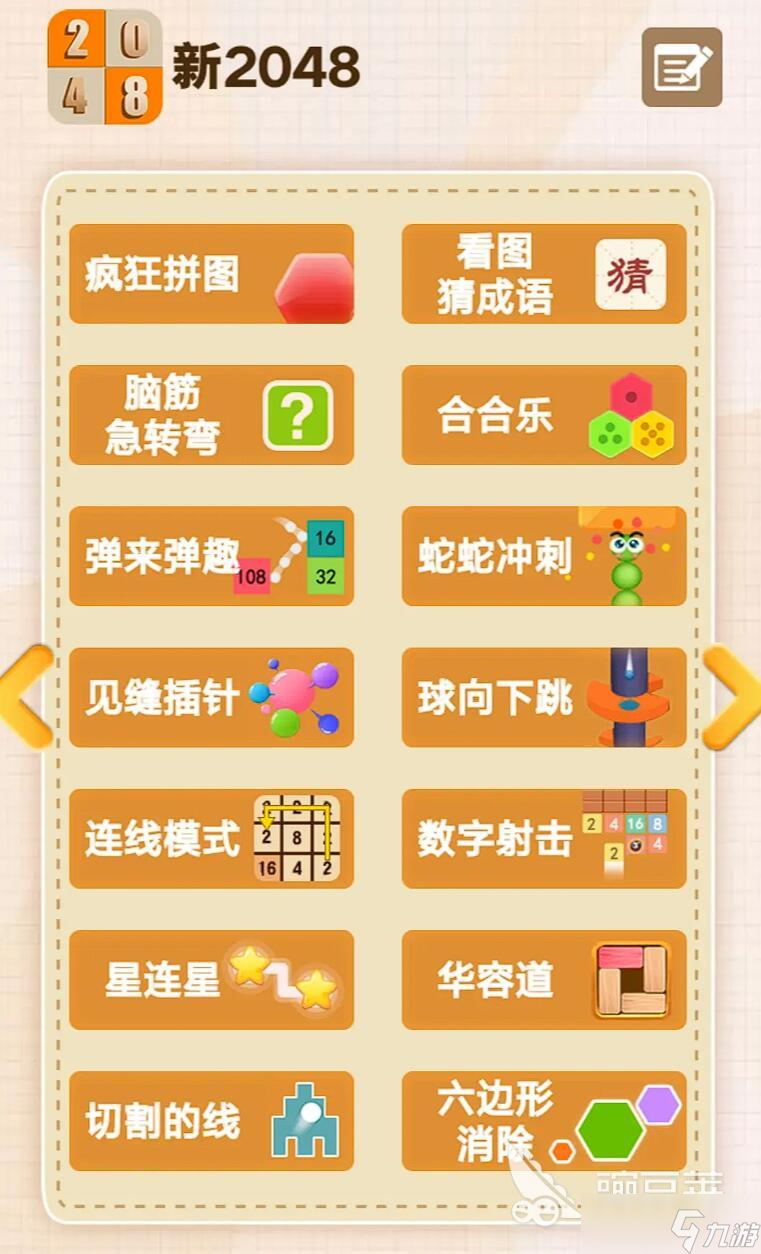Screen dimensions: 761x1254
Task: Start the 六边形消除 hexagon elimination game
Action: click(543, 1121)
